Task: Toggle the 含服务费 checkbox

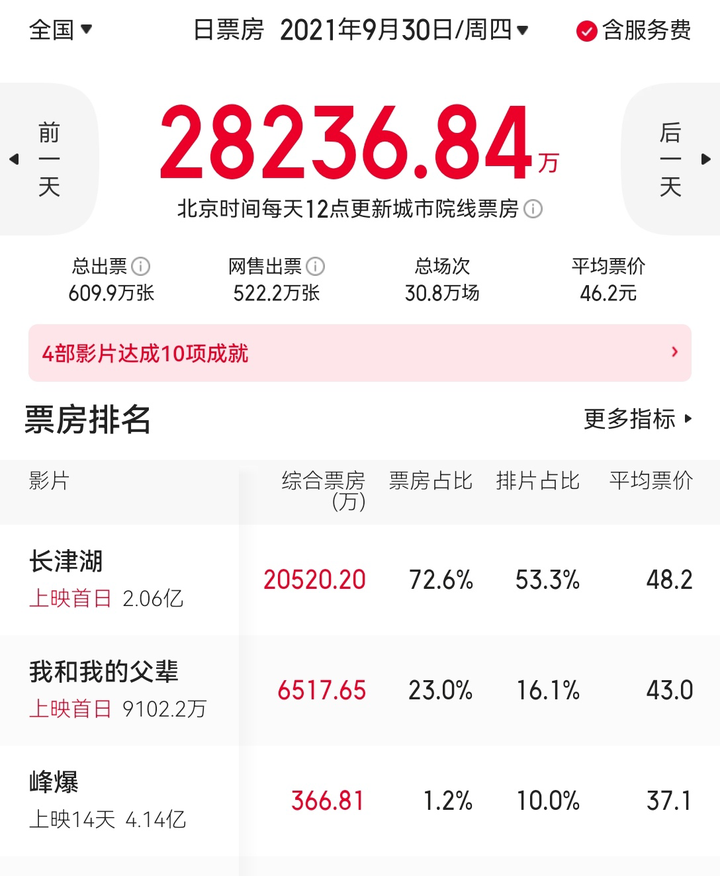Action: click(587, 32)
